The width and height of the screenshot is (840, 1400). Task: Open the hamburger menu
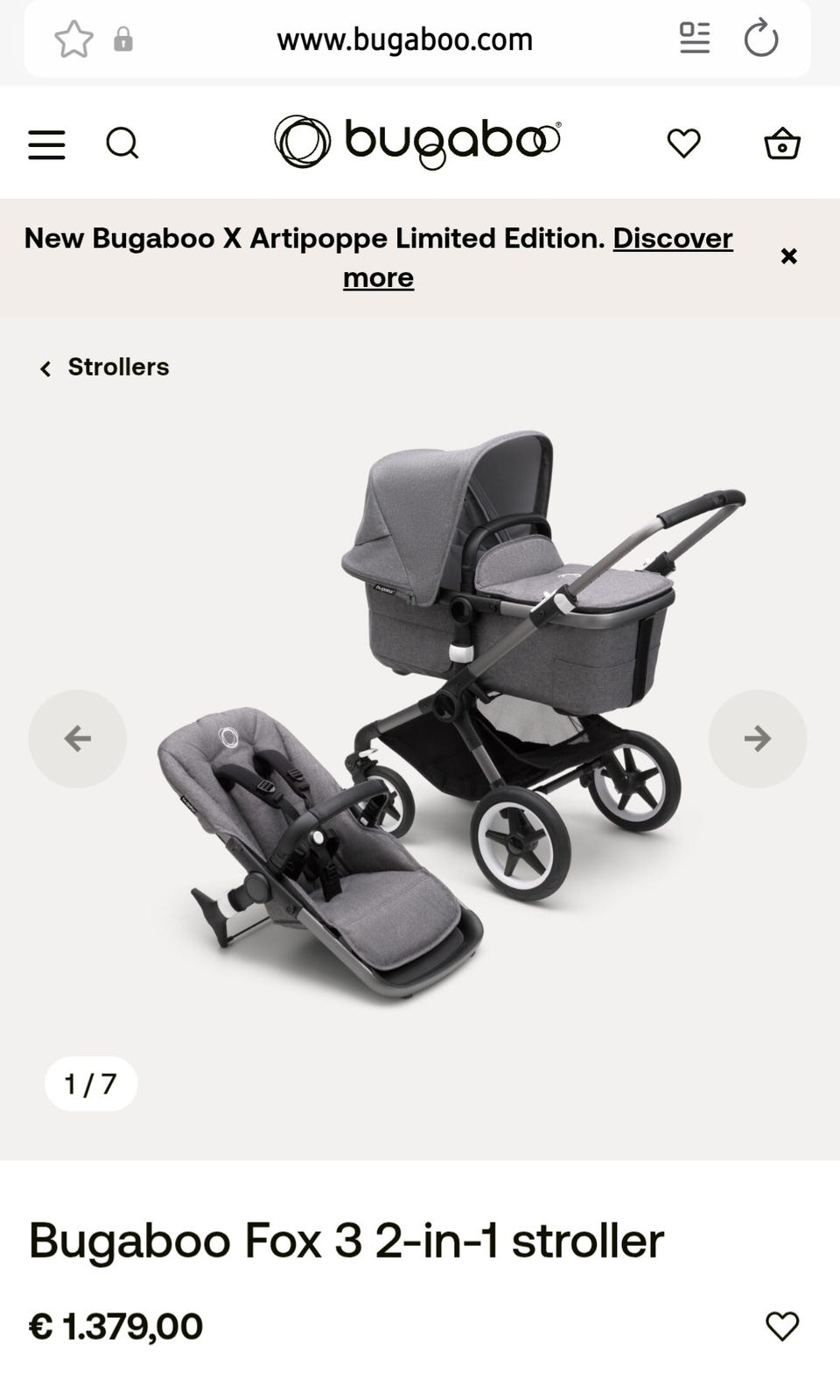(x=46, y=144)
